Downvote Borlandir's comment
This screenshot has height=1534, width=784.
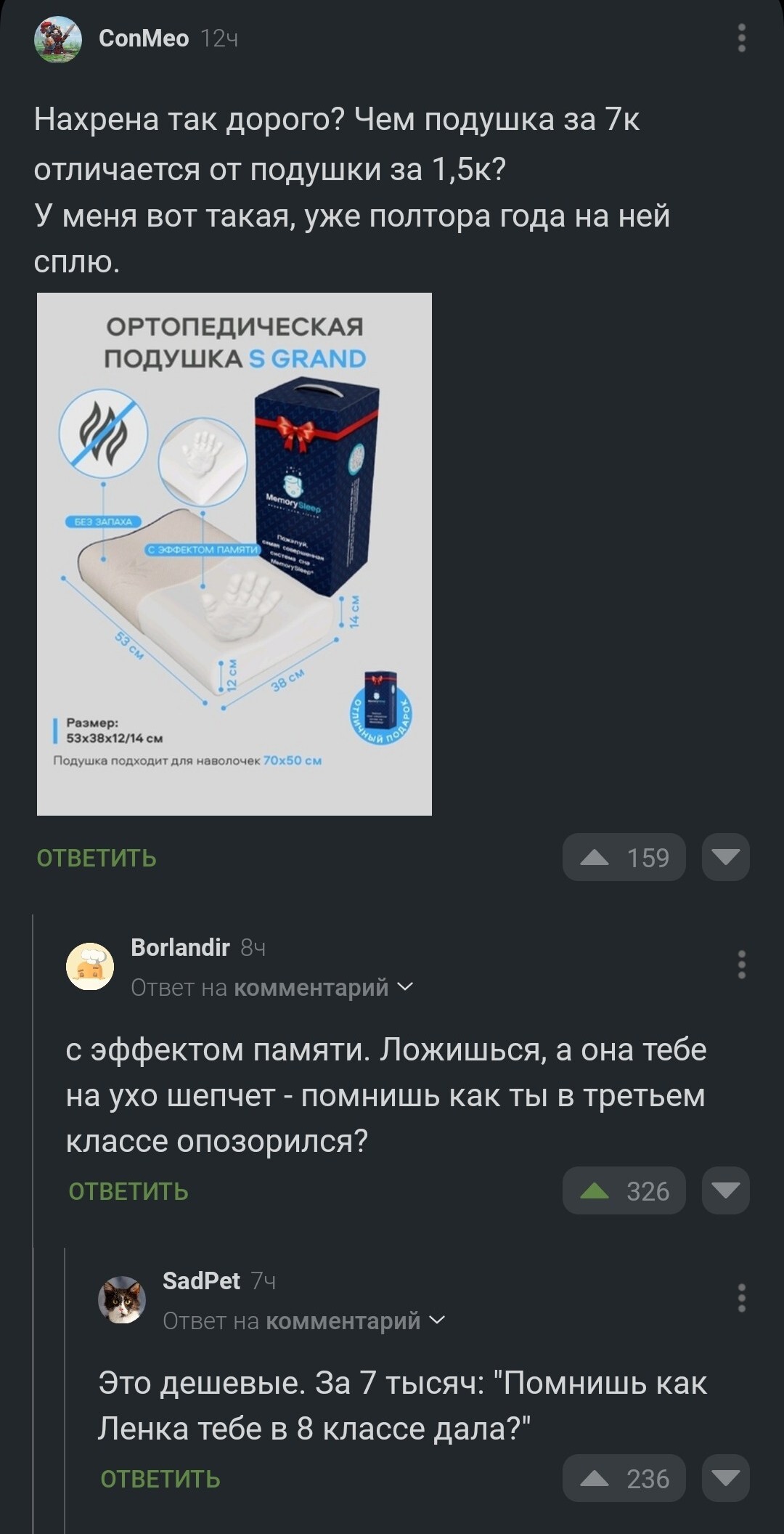coord(725,1191)
